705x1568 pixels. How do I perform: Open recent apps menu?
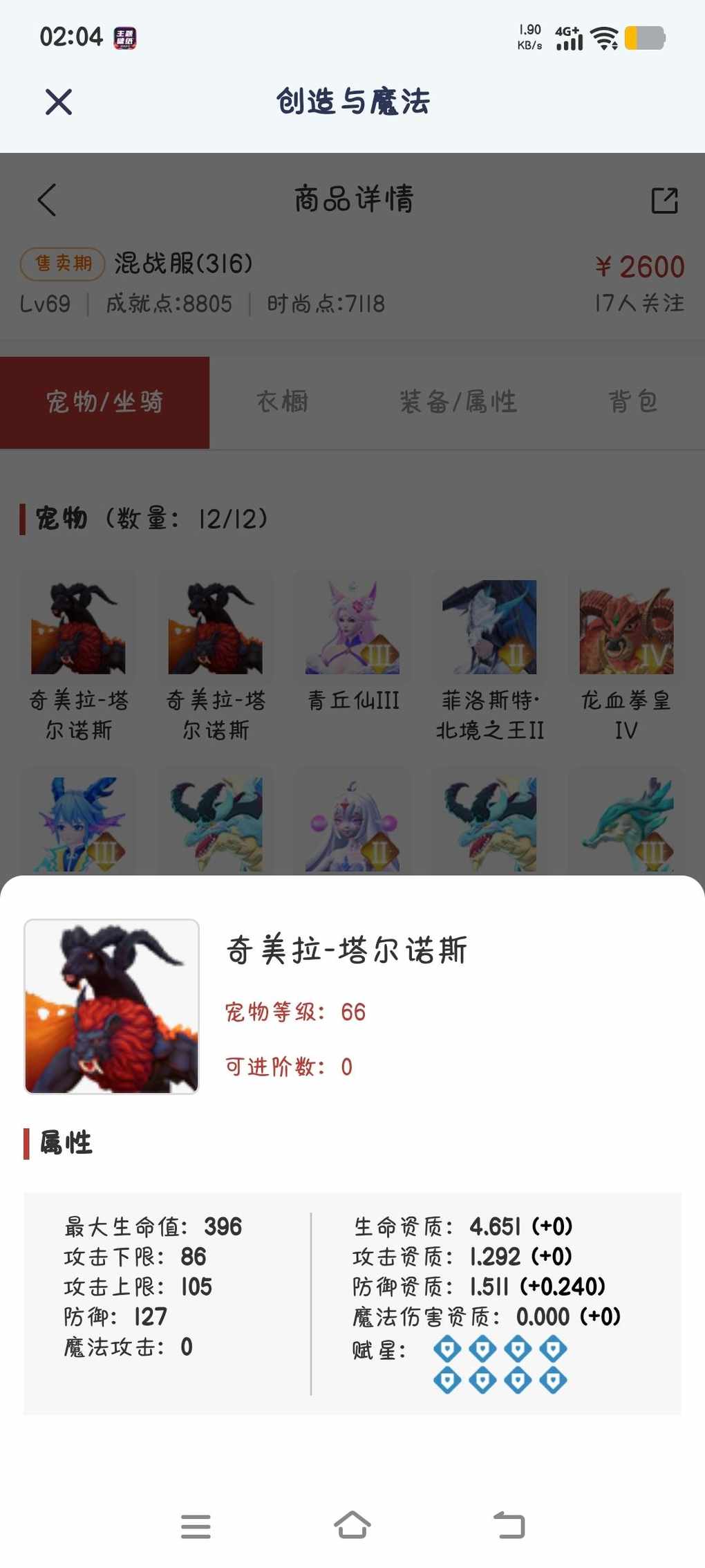196,1526
